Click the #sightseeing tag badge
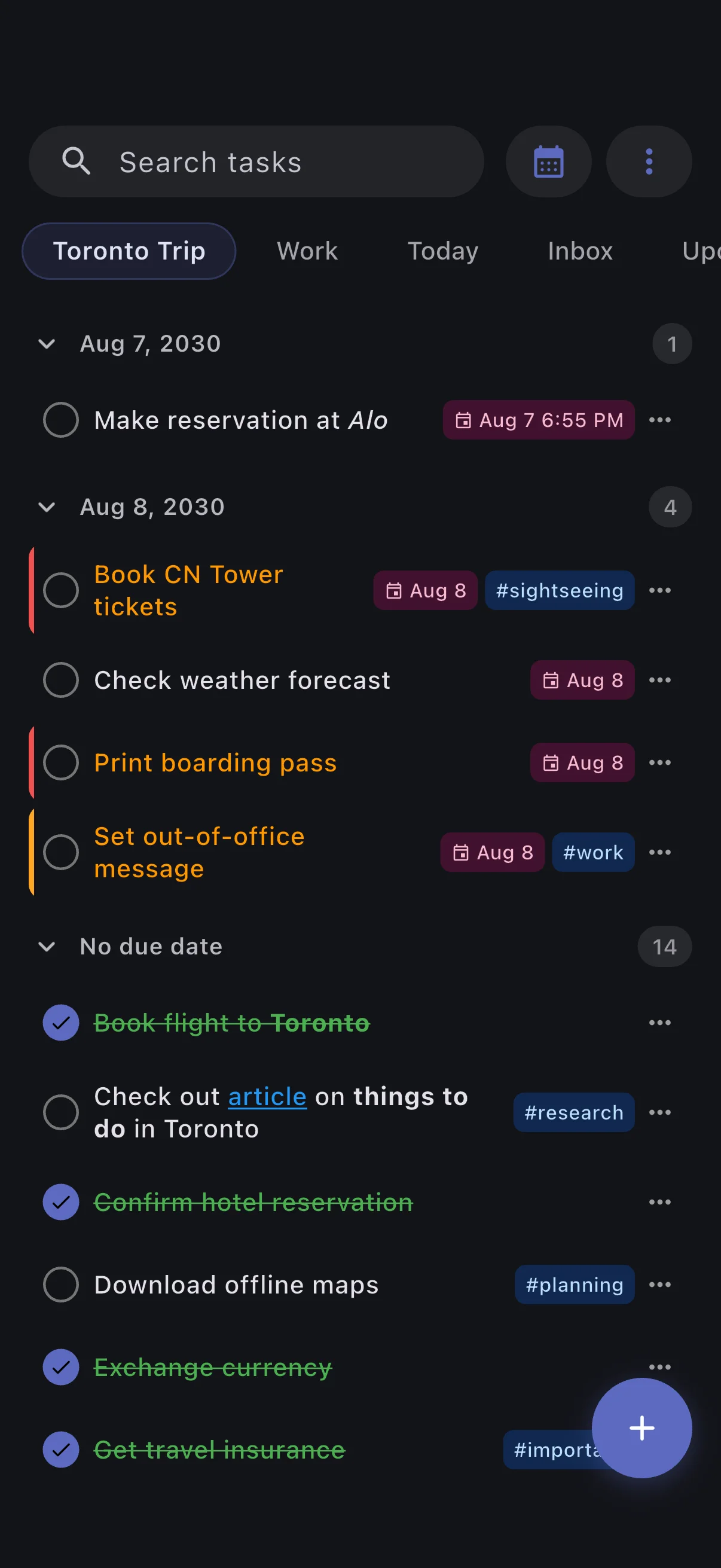The width and height of the screenshot is (721, 1568). tap(559, 590)
